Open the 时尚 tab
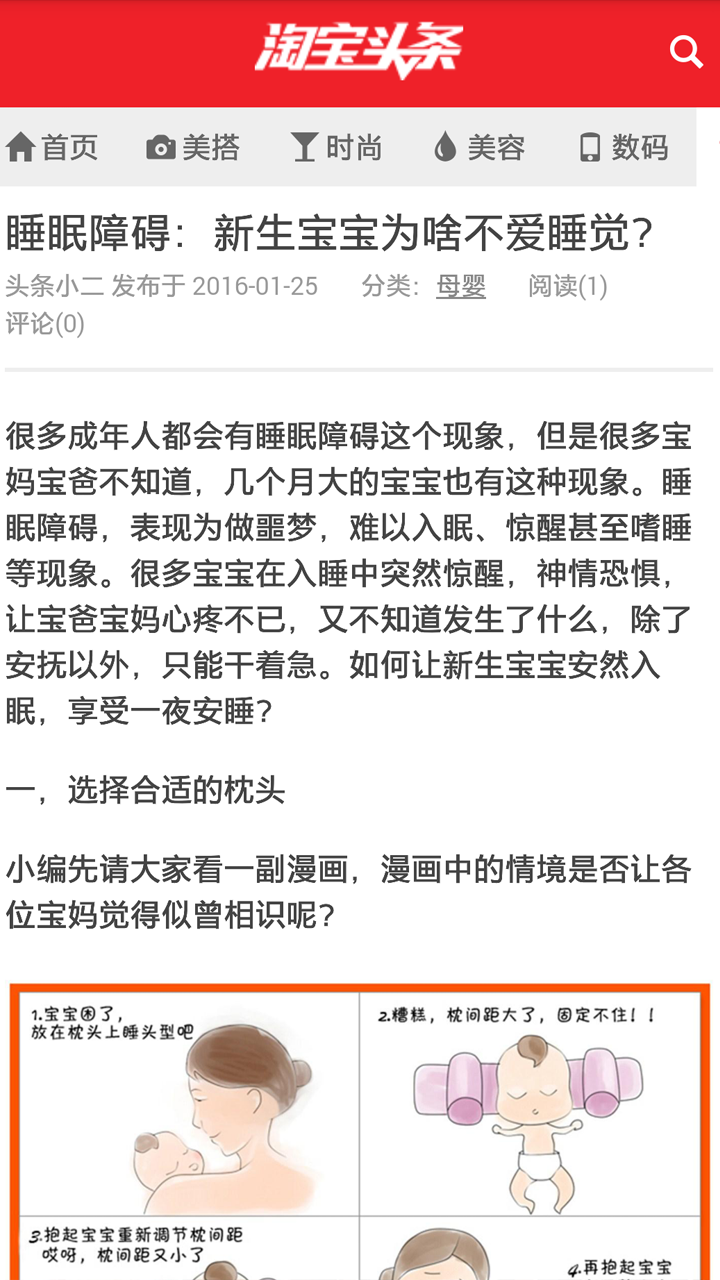 pyautogui.click(x=337, y=148)
